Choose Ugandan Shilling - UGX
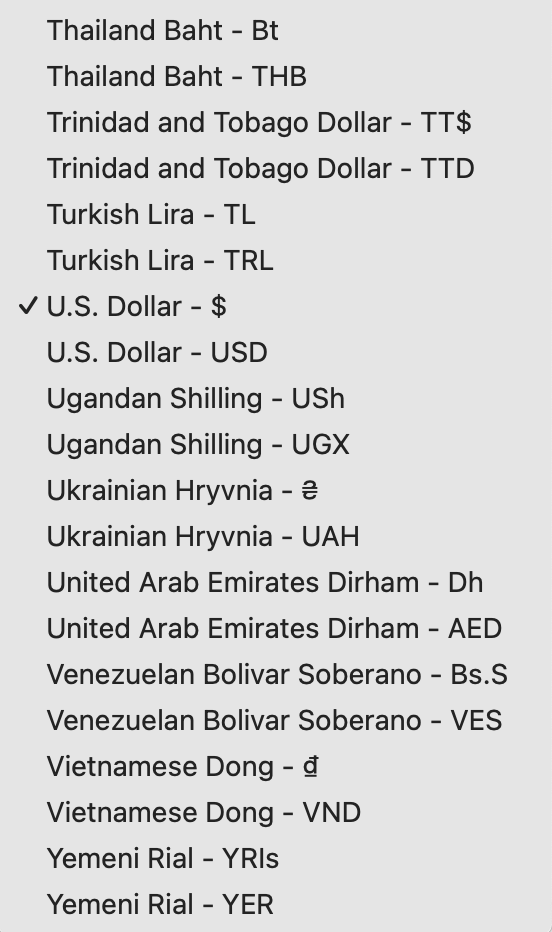 click(x=276, y=445)
